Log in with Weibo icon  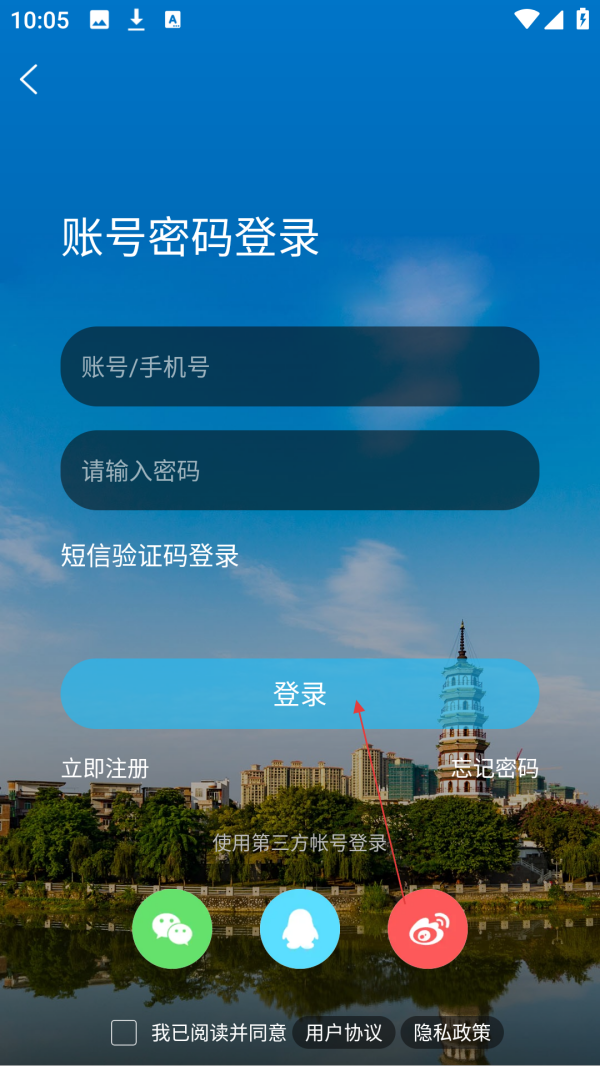coord(428,929)
